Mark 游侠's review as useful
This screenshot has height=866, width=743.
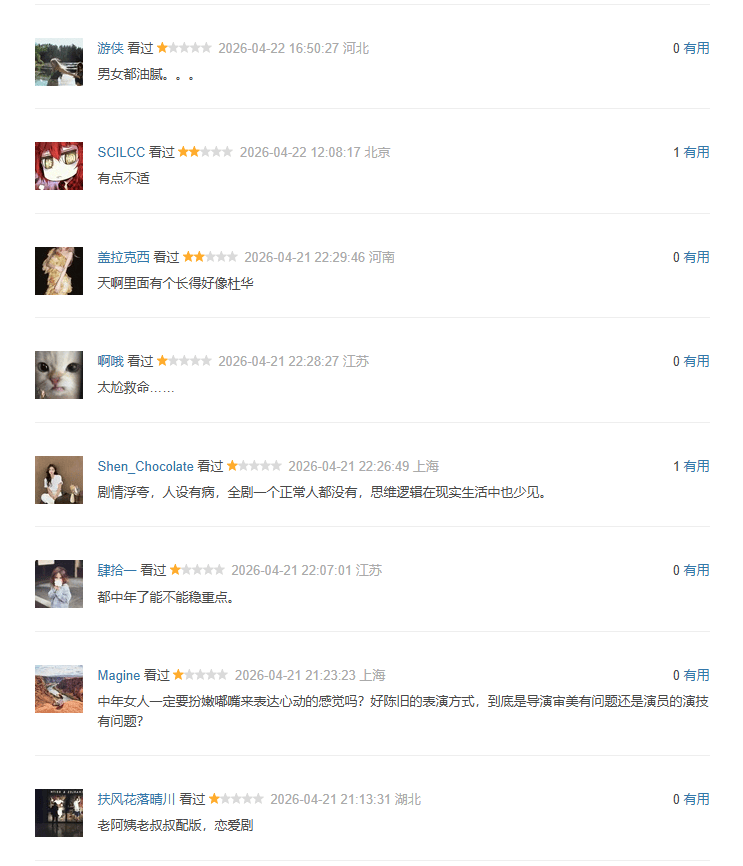pyautogui.click(x=696, y=48)
